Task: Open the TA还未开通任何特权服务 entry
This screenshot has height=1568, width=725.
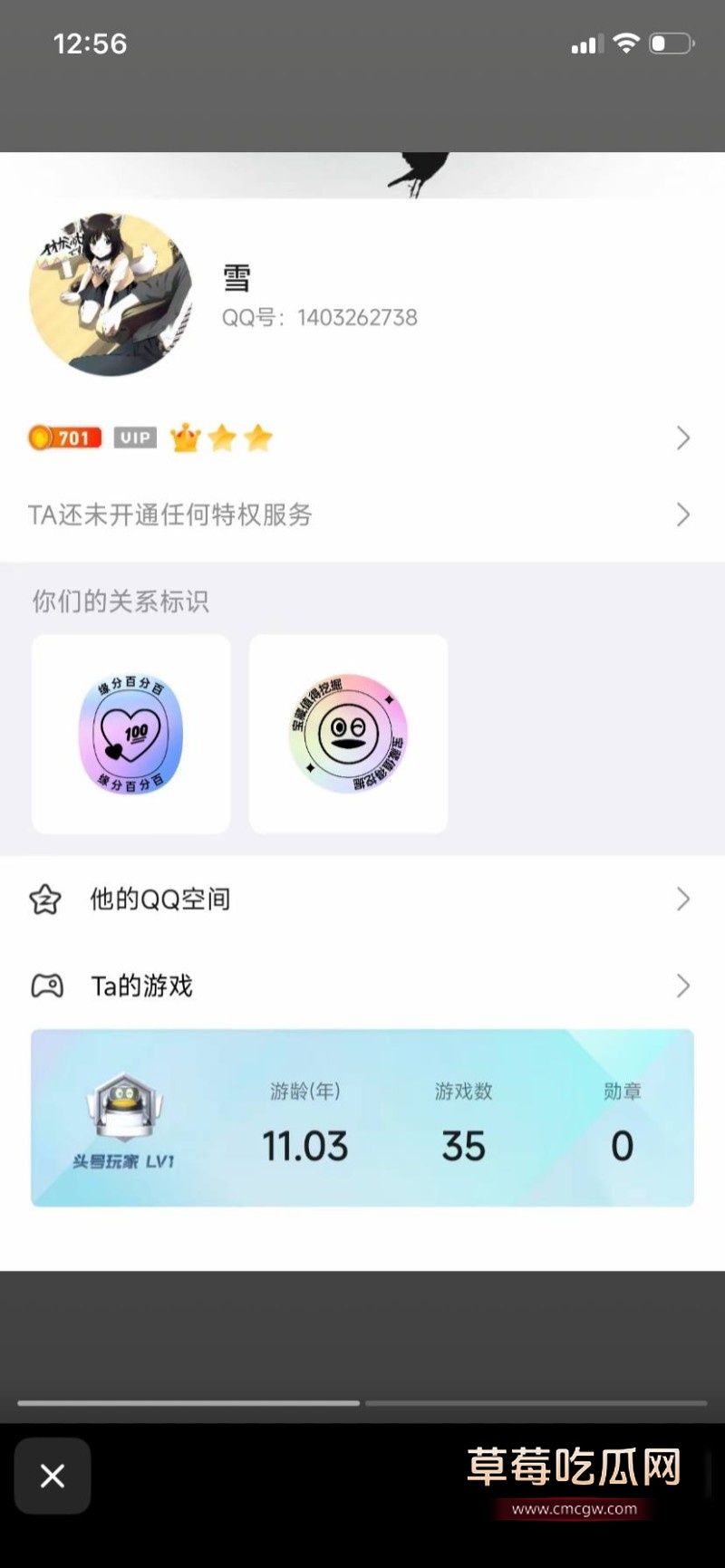Action: point(170,515)
